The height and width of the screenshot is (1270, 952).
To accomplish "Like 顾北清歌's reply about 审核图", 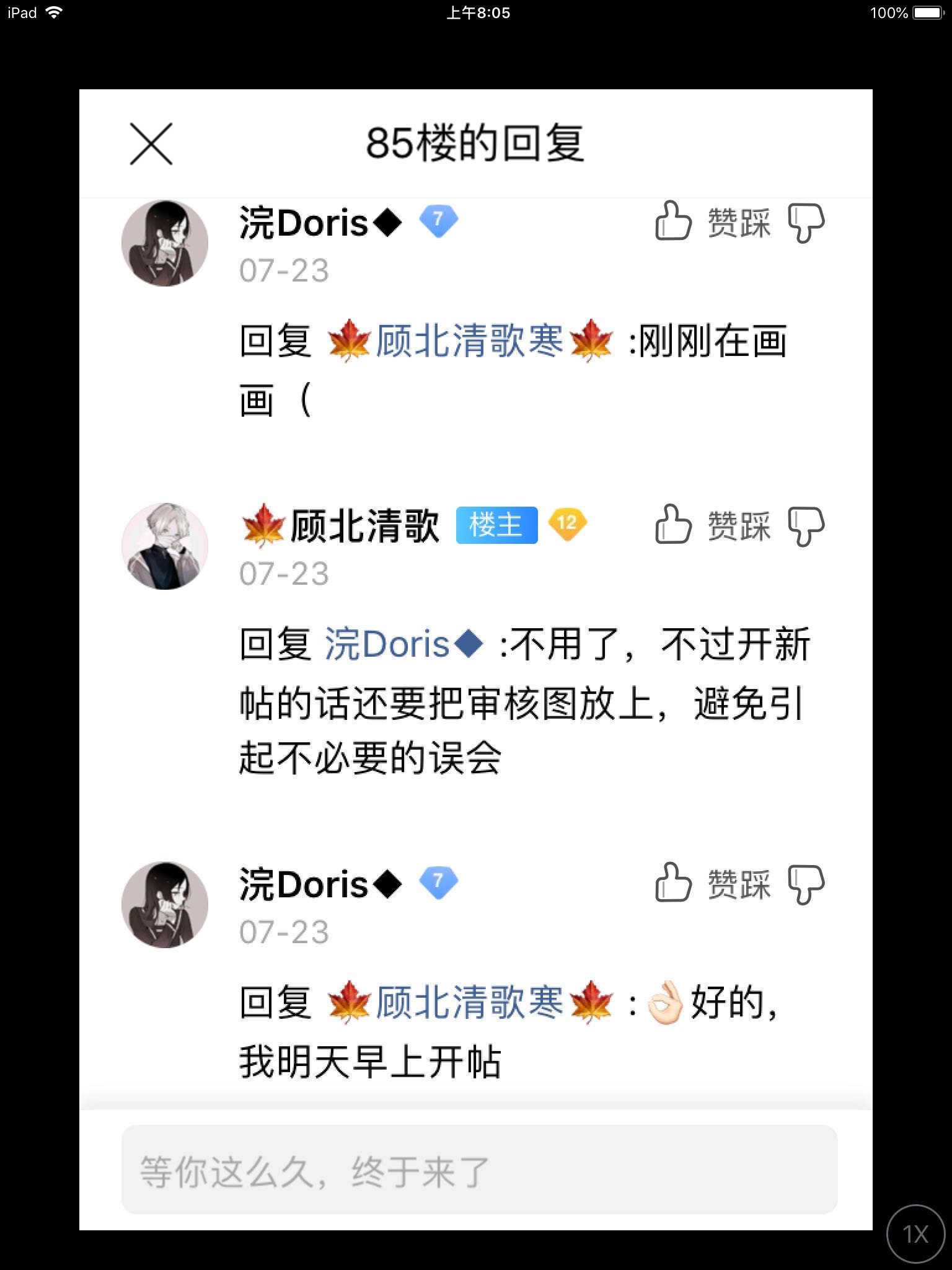I will tap(673, 525).
